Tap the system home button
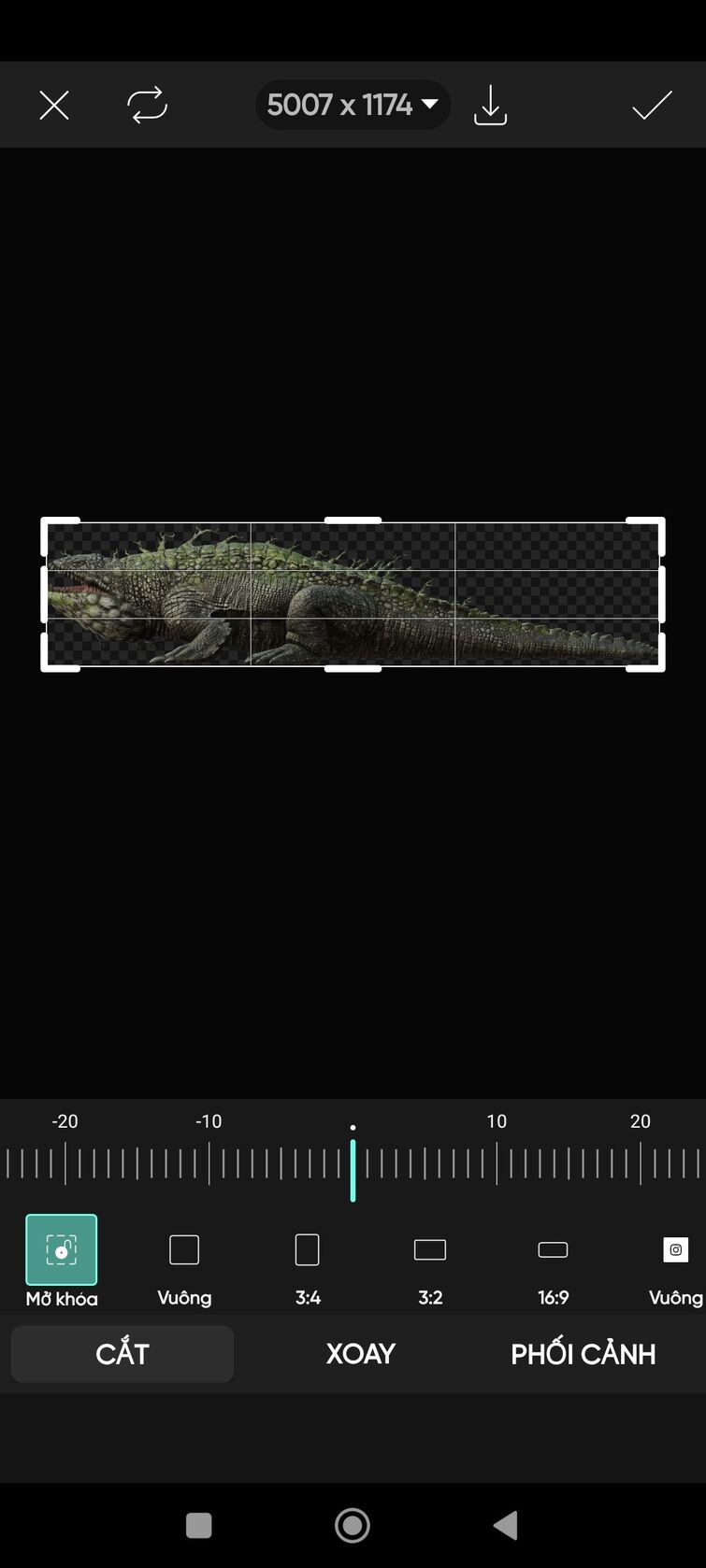 point(353,1525)
